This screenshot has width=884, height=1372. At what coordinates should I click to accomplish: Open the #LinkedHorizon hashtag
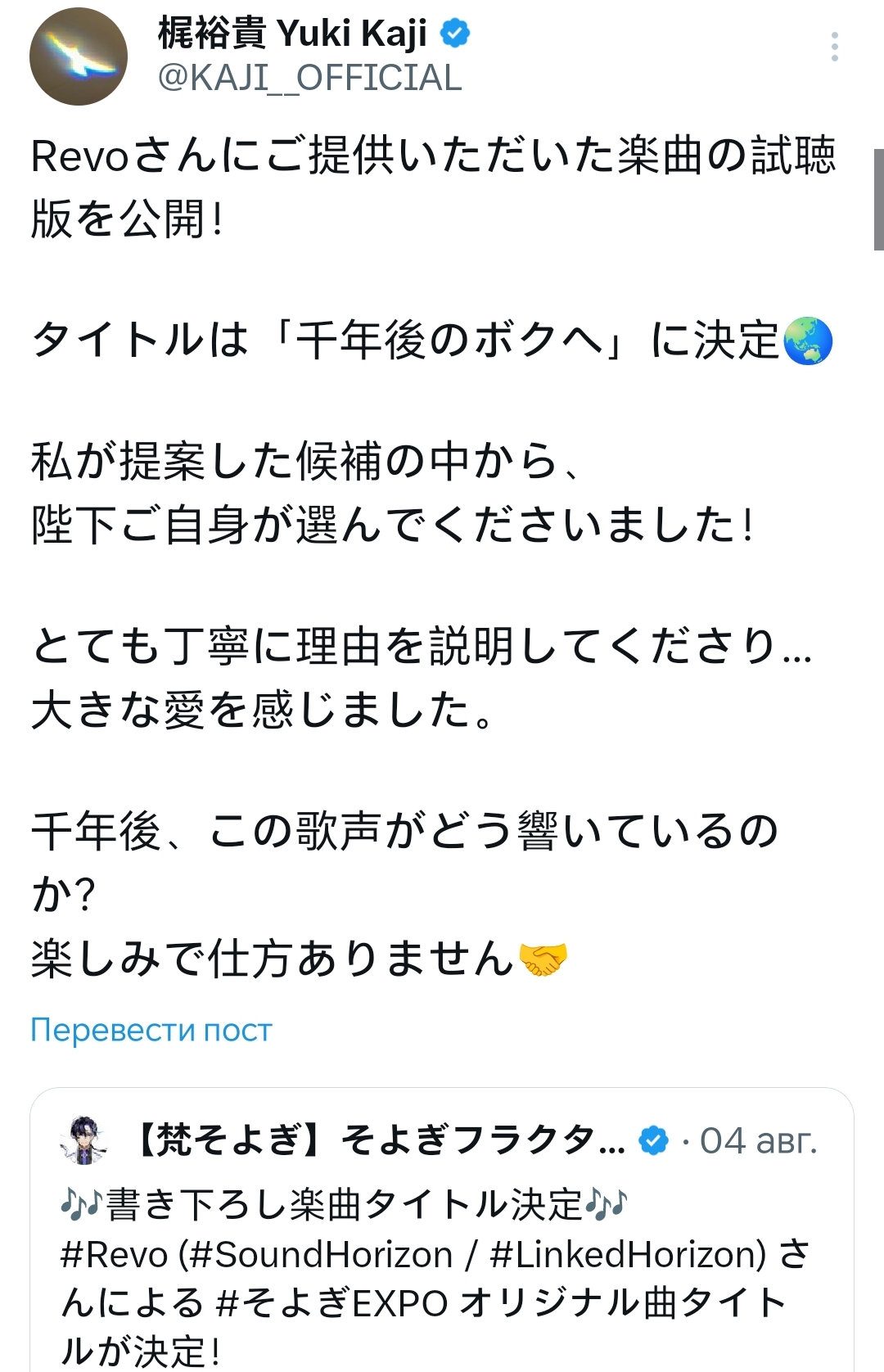625,1254
